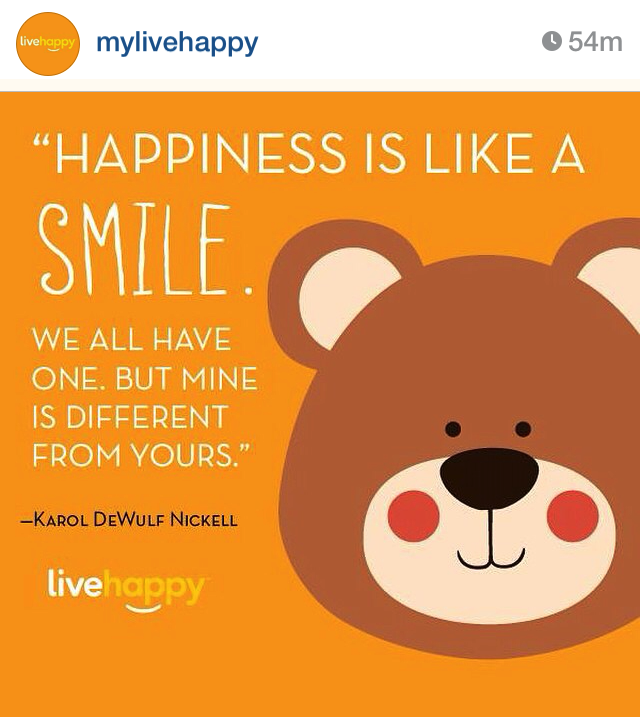Open the mylivehappy profile avatar
The height and width of the screenshot is (717, 640).
[x=47, y=43]
